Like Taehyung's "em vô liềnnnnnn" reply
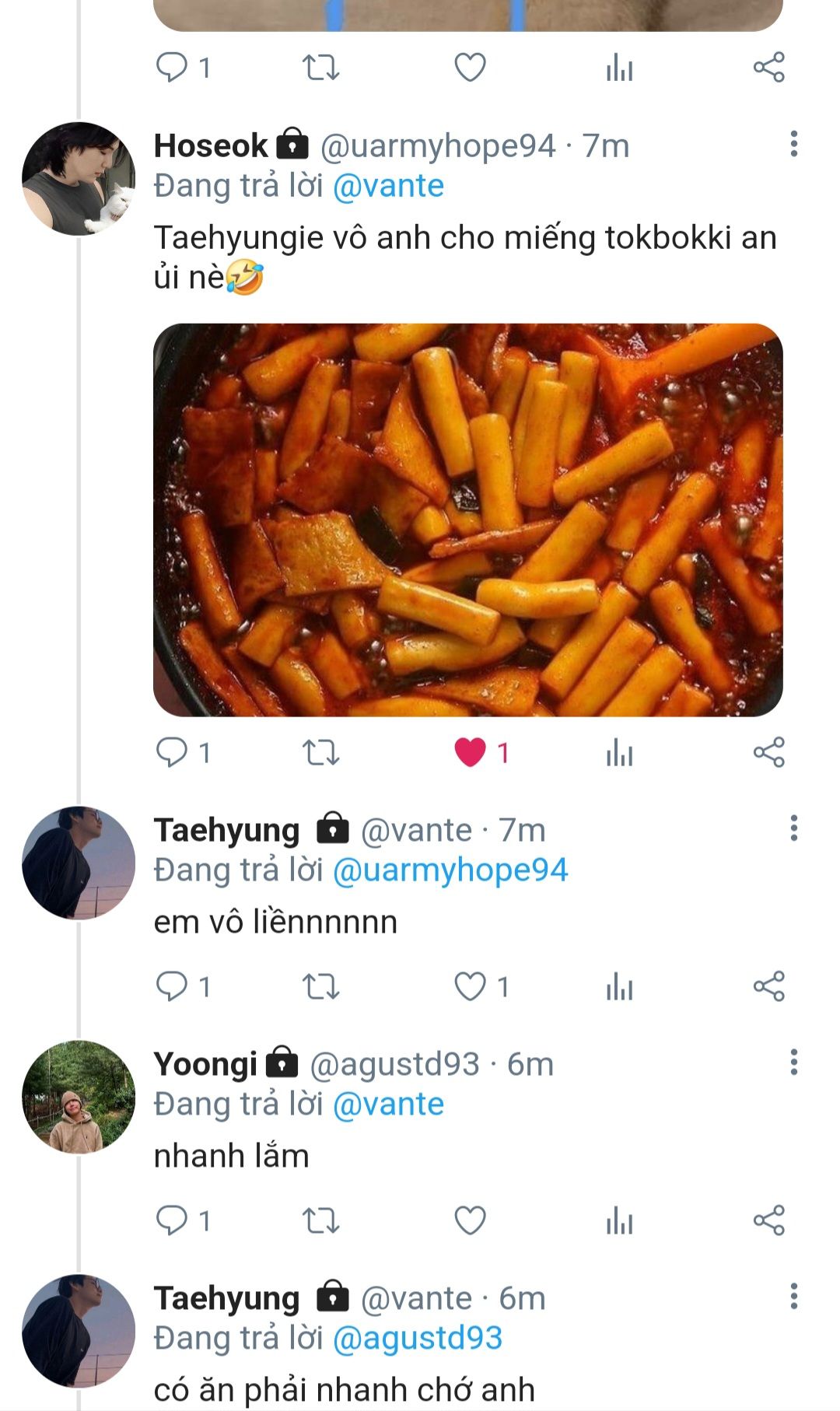The image size is (840, 1411). 470,986
